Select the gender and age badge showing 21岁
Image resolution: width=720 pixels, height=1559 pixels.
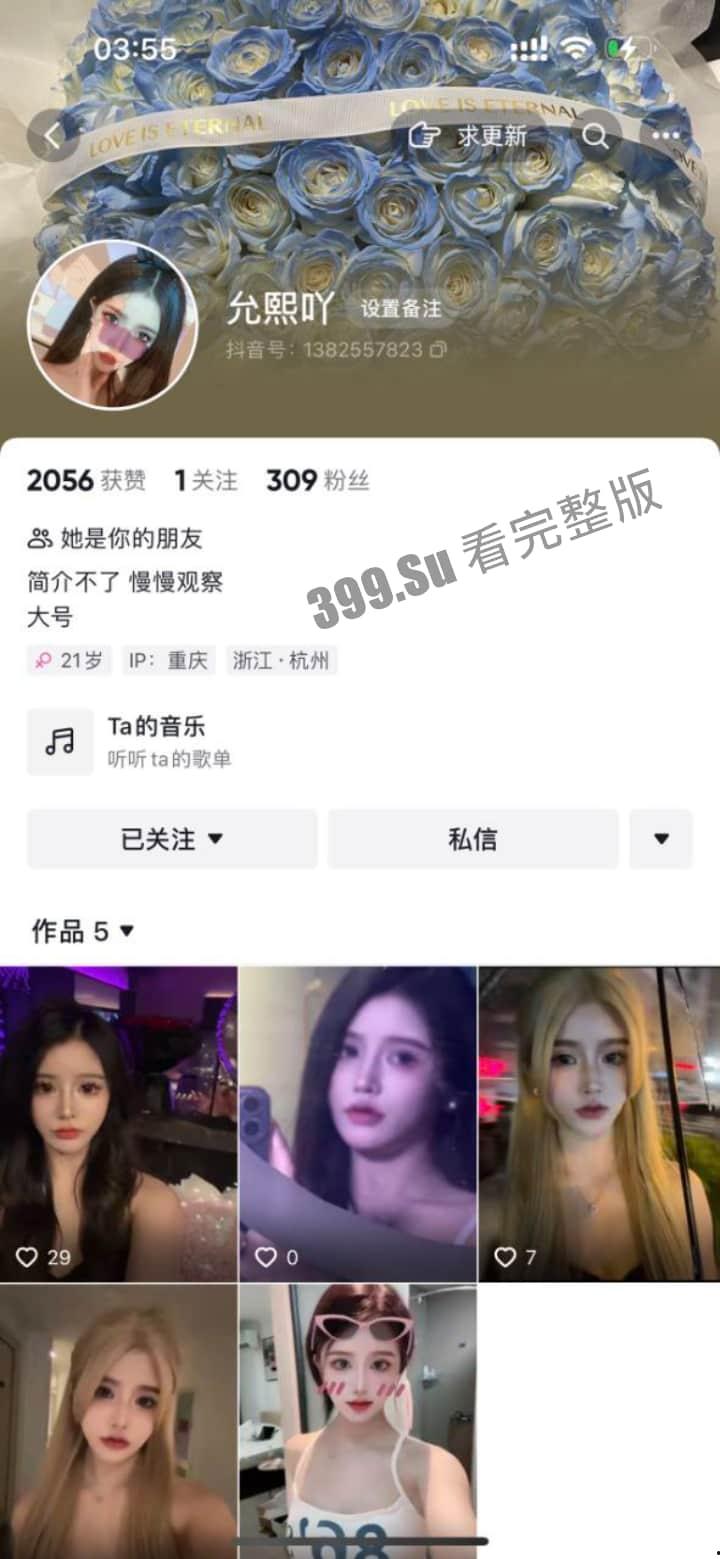point(68,660)
